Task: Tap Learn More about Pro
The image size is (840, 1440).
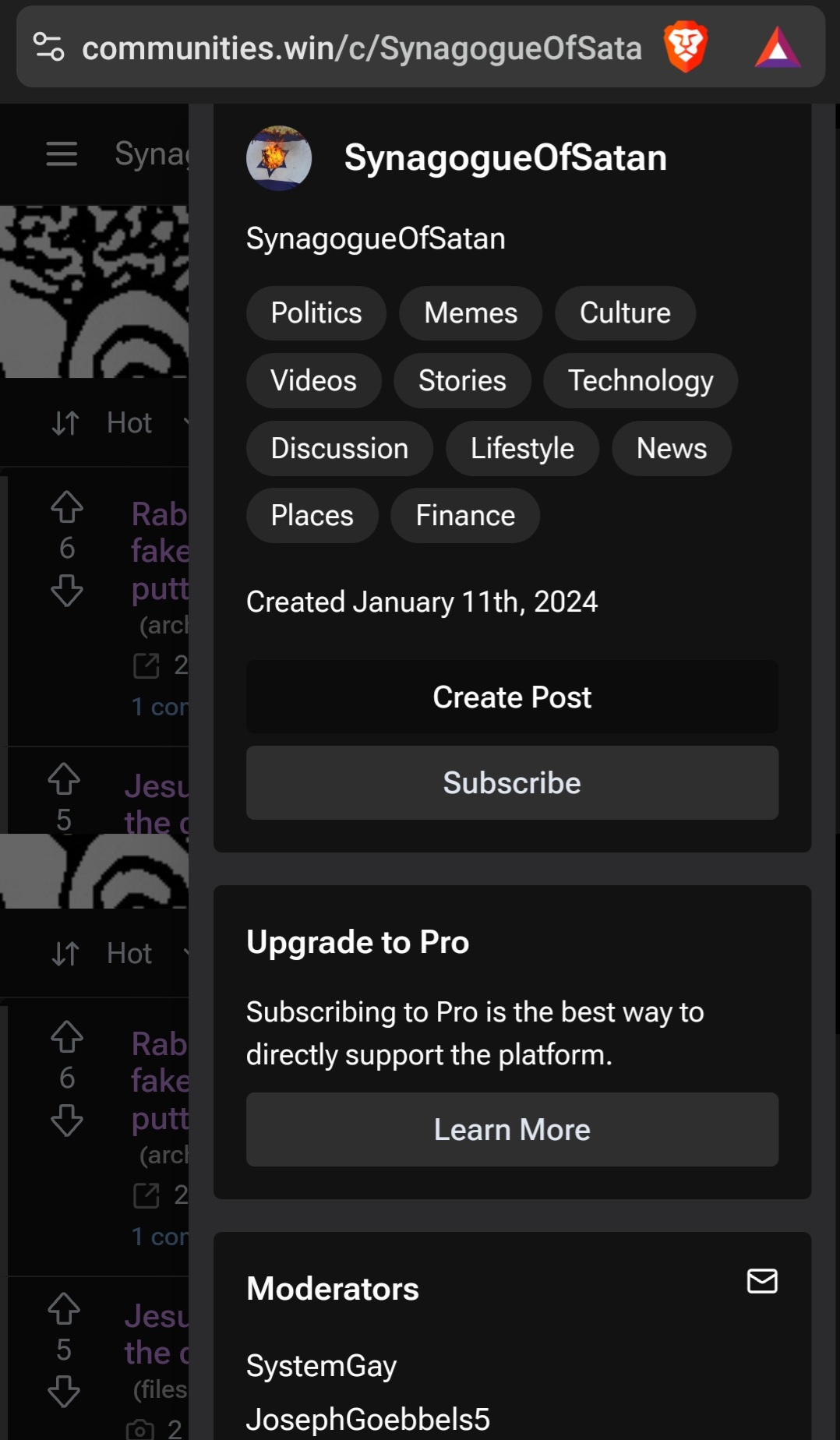Action: [512, 1130]
